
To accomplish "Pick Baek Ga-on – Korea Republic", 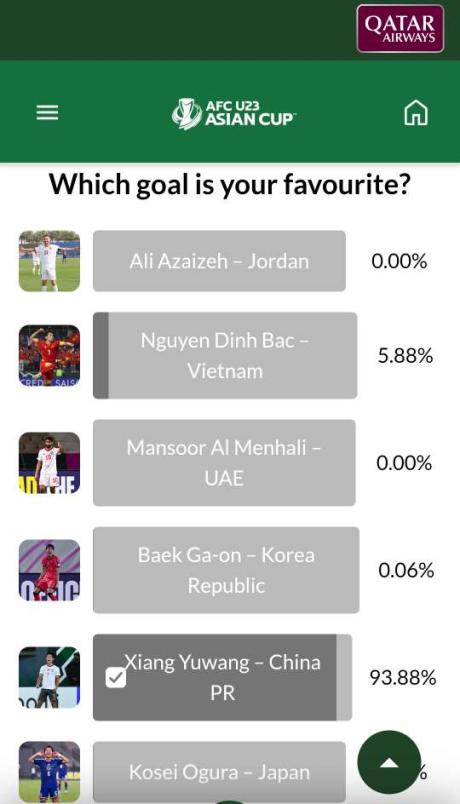I will [226, 570].
